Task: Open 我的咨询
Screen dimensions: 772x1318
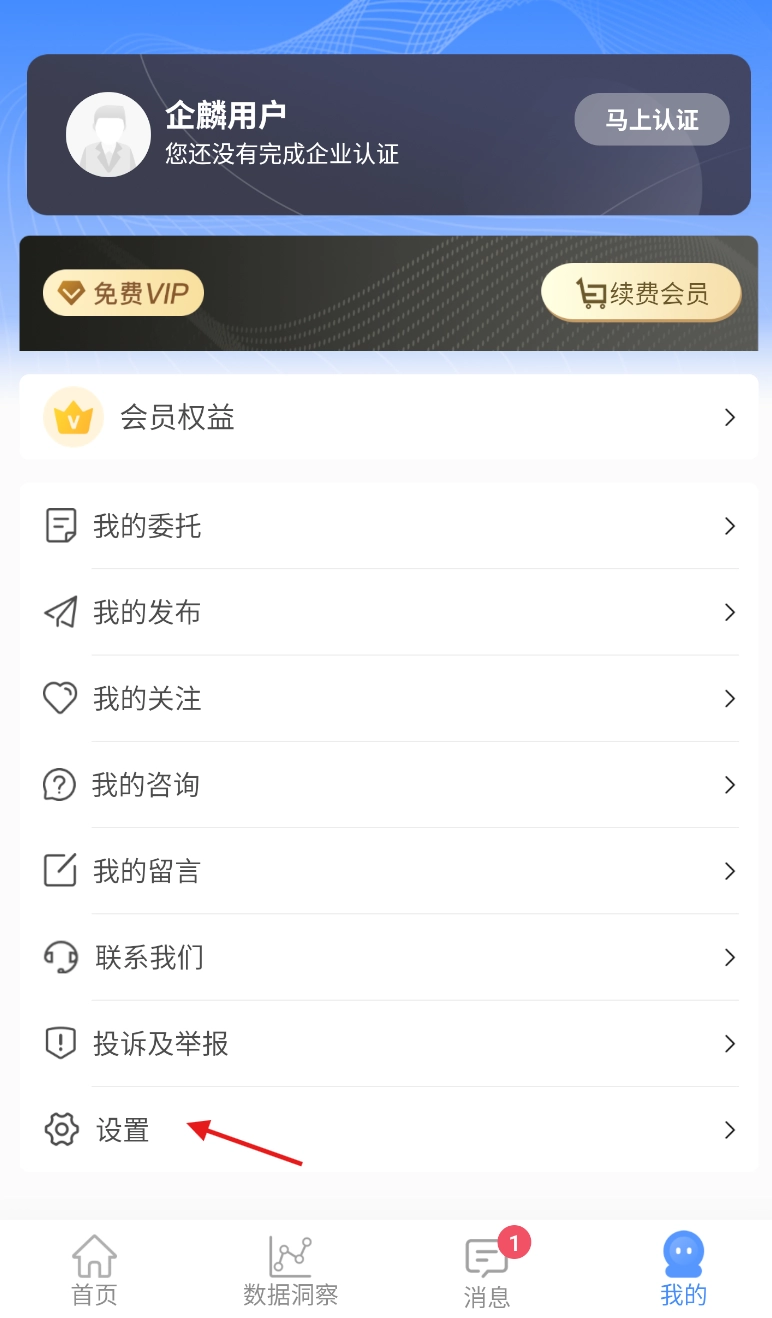Action: [x=388, y=785]
